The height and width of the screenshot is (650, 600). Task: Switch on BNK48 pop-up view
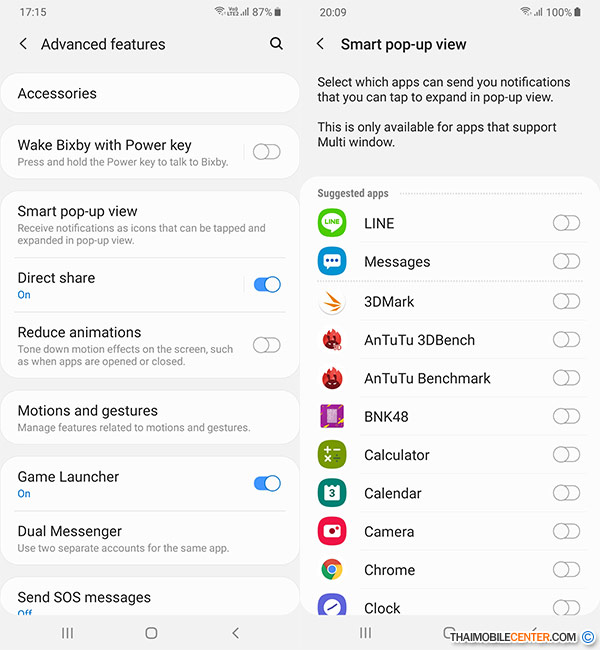(566, 416)
